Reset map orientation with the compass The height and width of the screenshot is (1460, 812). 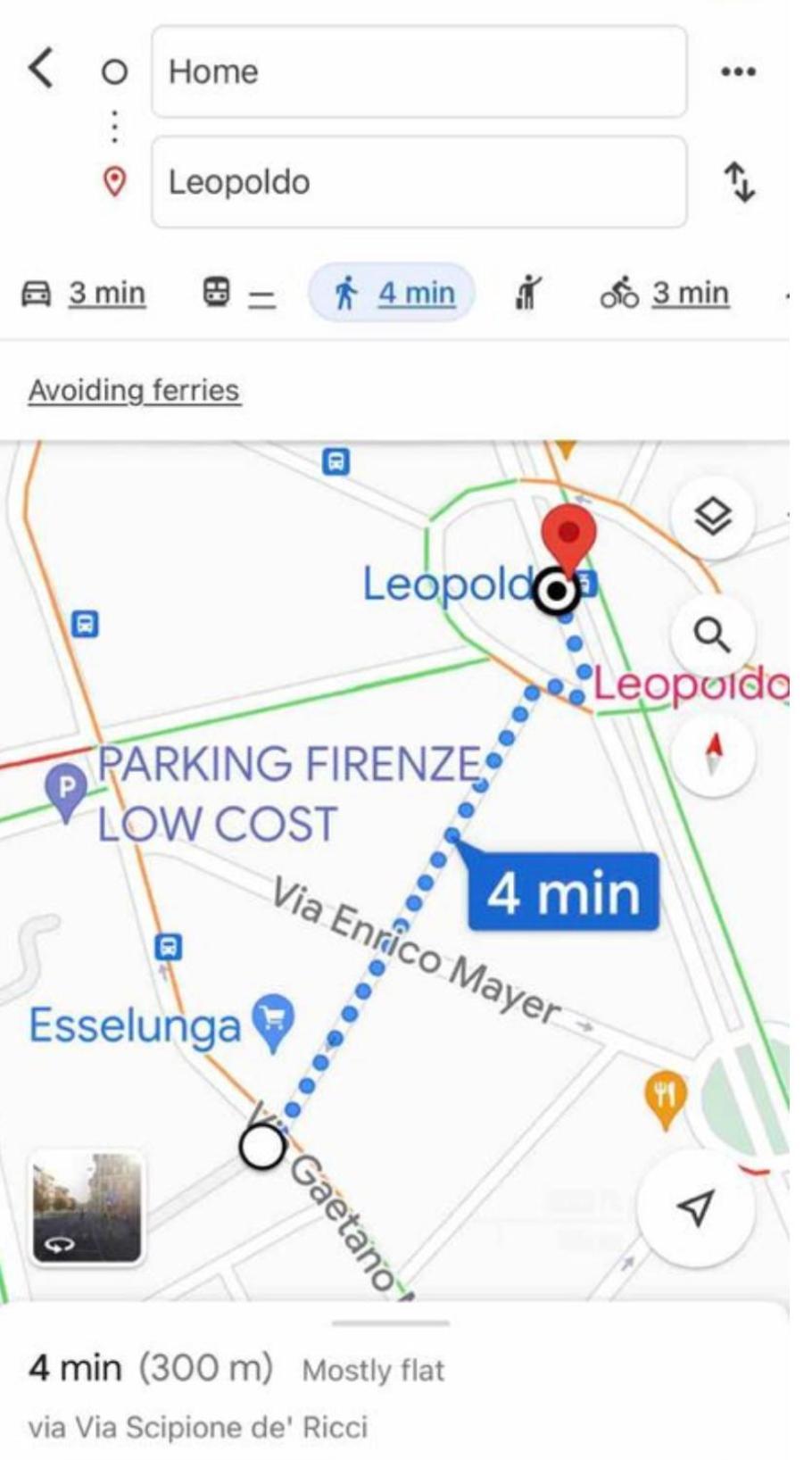click(x=712, y=754)
